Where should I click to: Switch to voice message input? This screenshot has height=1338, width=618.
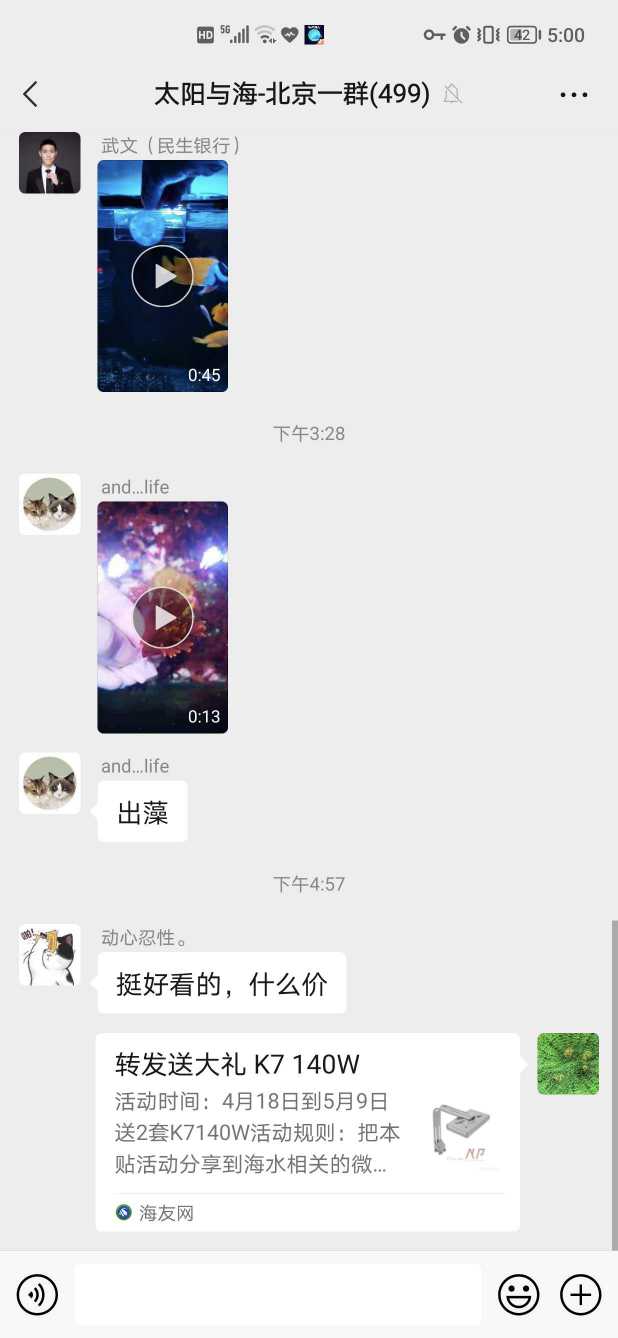pyautogui.click(x=38, y=1295)
